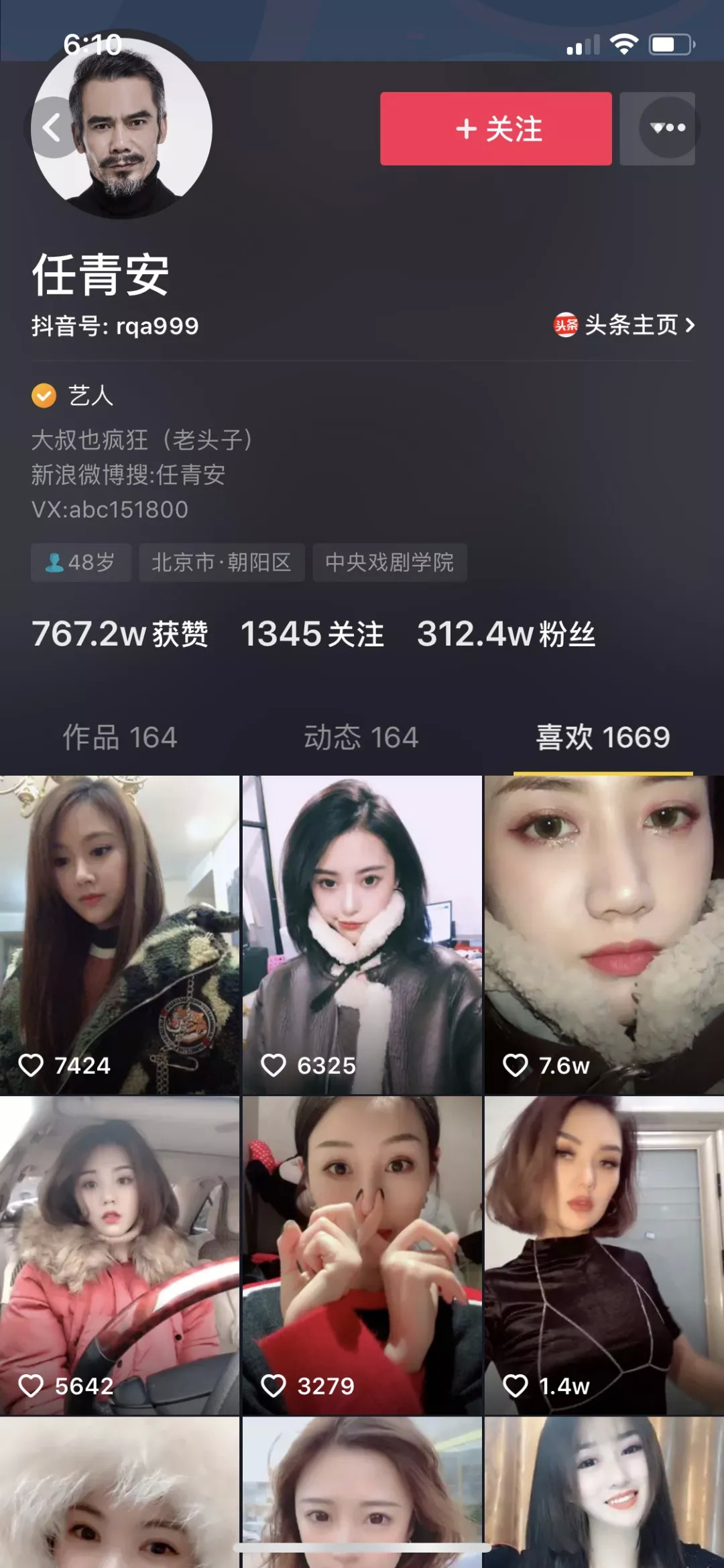
Task: Switch to the 作品 164 tab
Action: tap(120, 737)
